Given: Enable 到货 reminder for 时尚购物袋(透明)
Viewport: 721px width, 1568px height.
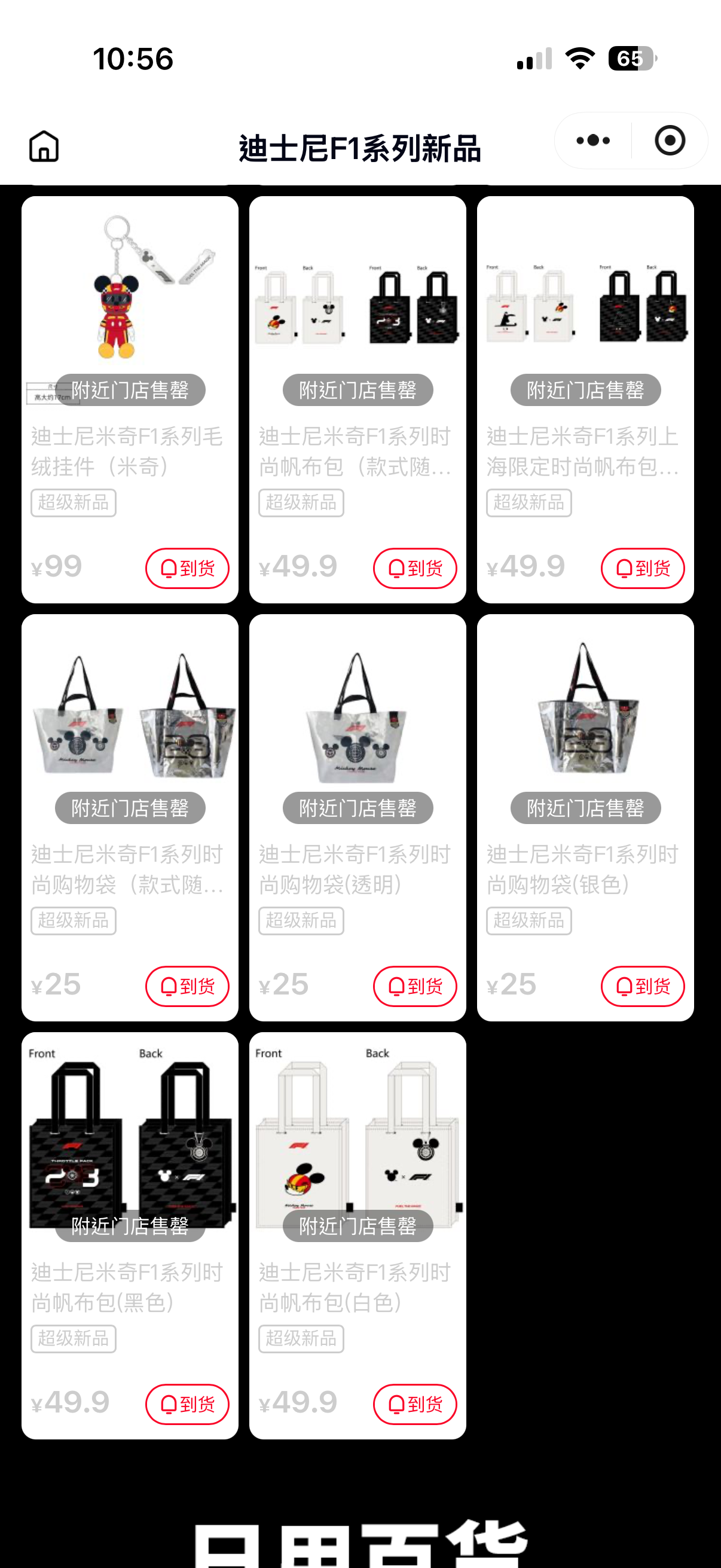Looking at the screenshot, I should pyautogui.click(x=414, y=986).
